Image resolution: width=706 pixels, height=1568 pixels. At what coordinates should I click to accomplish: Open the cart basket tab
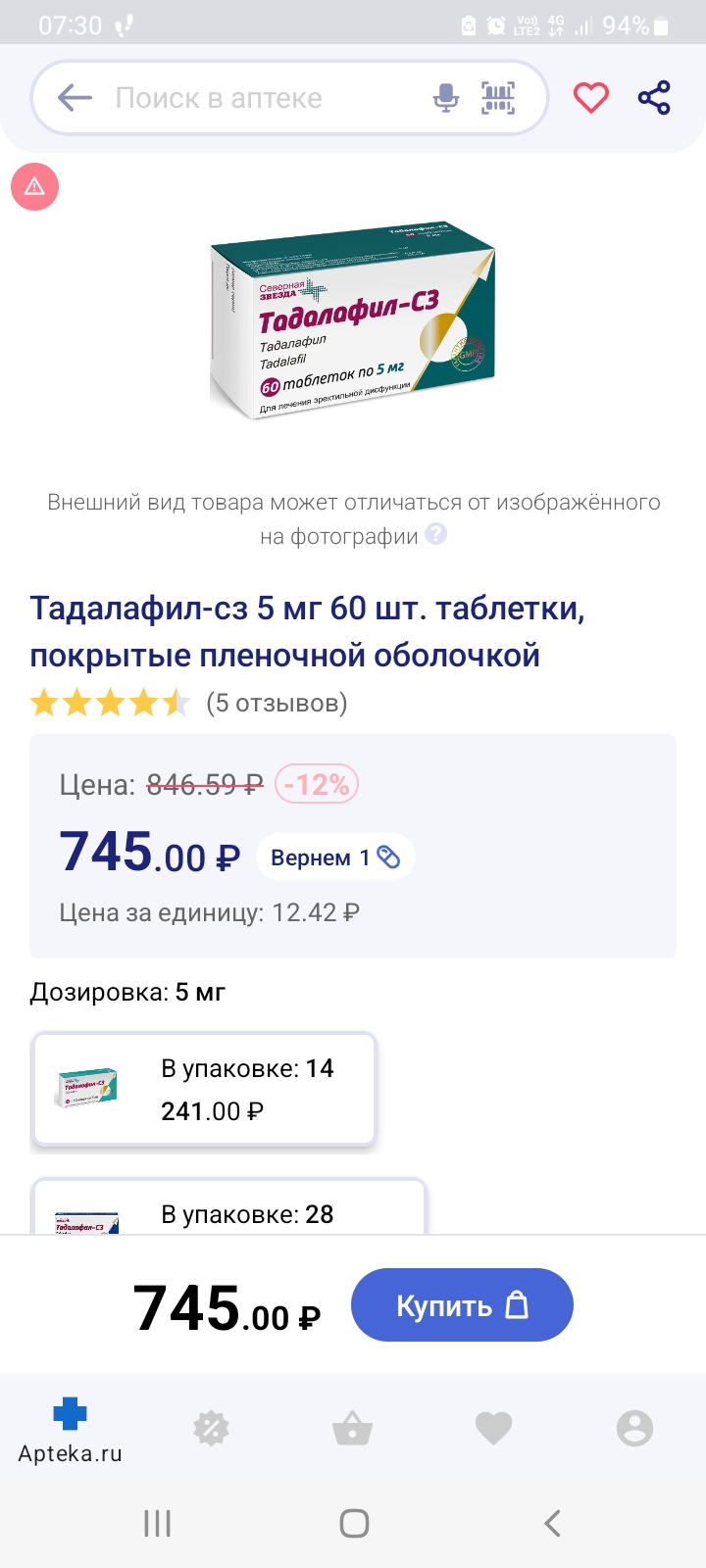click(x=352, y=1429)
